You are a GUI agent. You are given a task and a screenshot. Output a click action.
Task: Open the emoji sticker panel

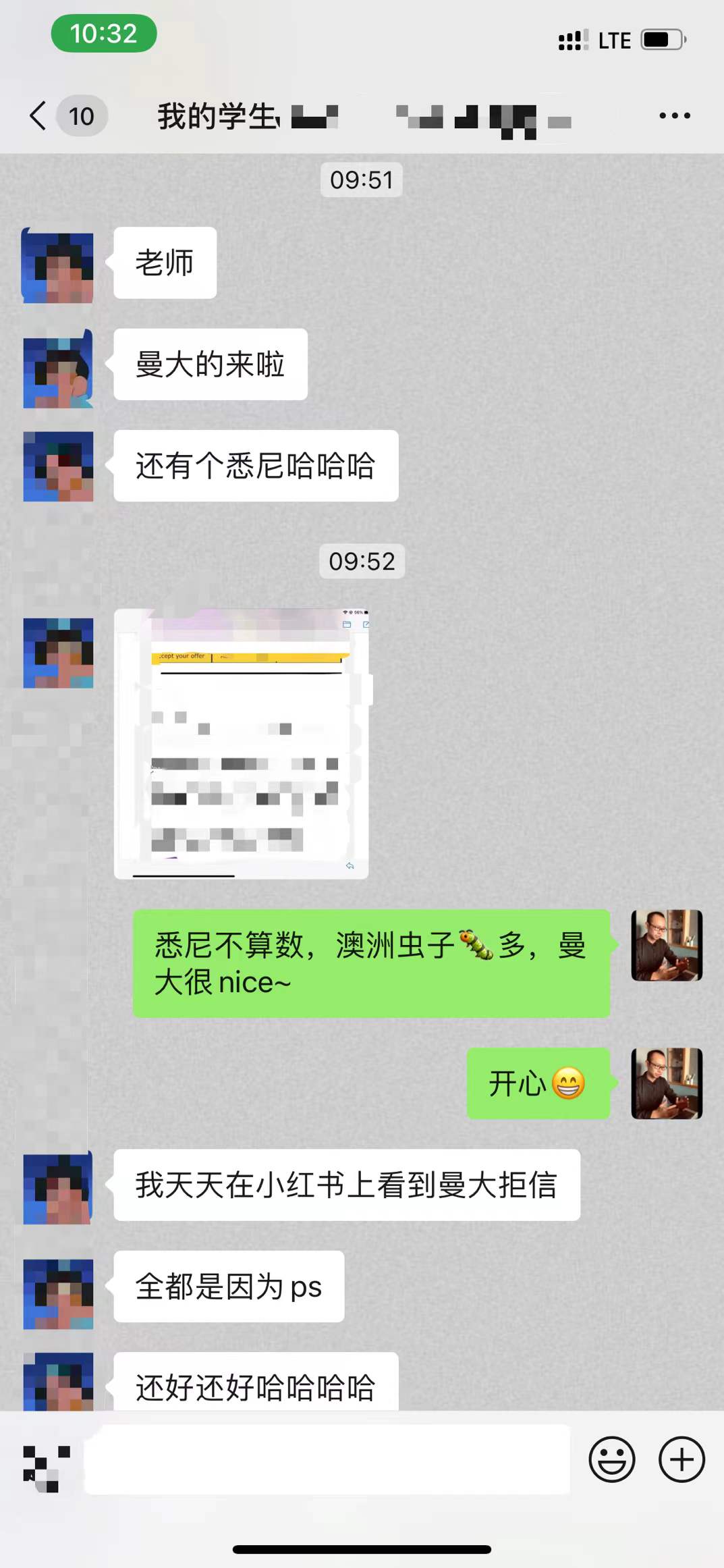[x=611, y=1459]
